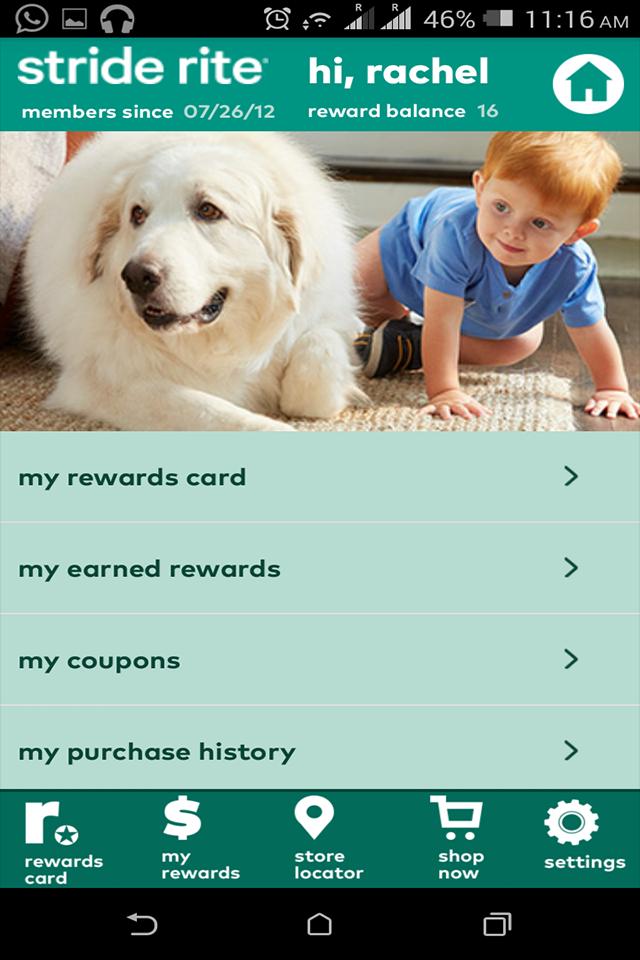Switch to the rewards card tab
The height and width of the screenshot is (960, 640).
(62, 840)
